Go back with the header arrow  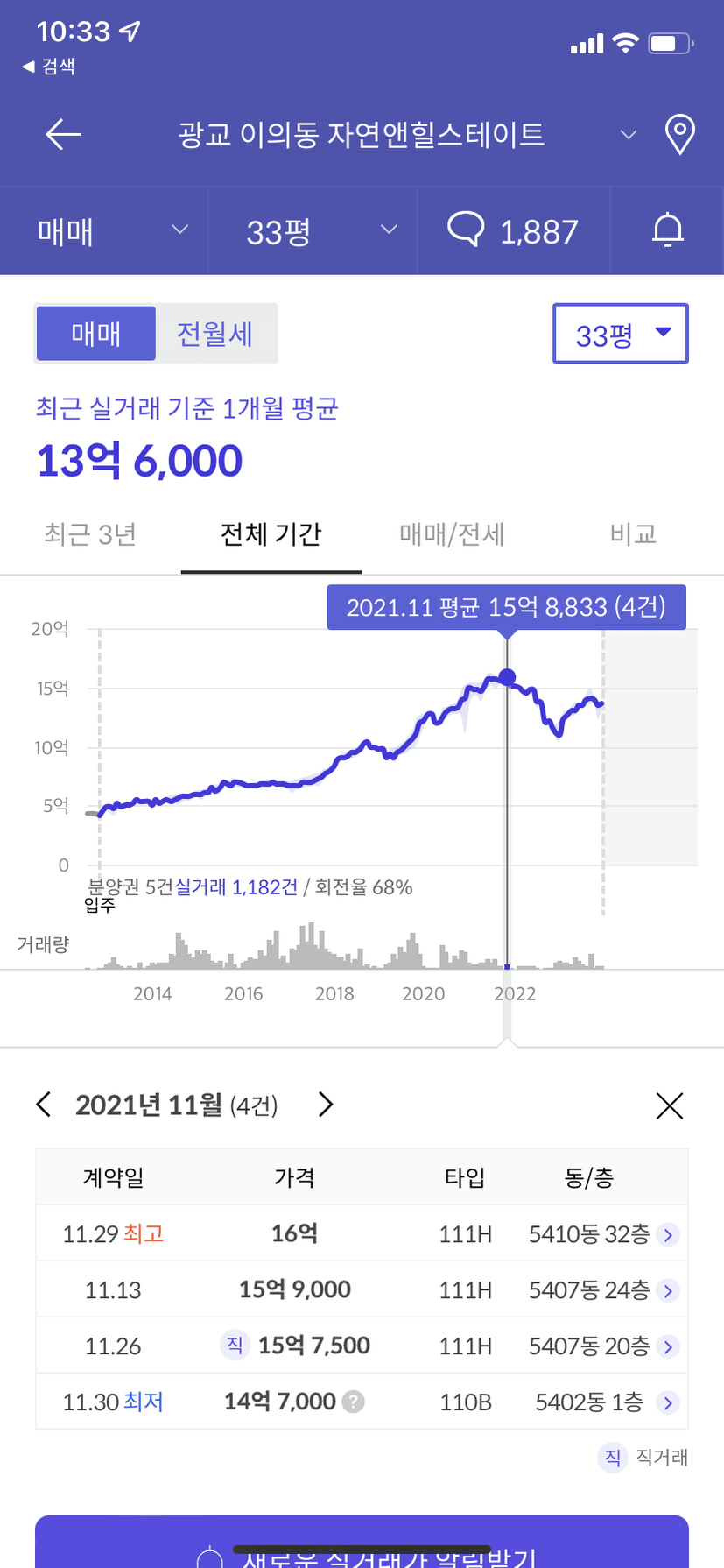63,134
